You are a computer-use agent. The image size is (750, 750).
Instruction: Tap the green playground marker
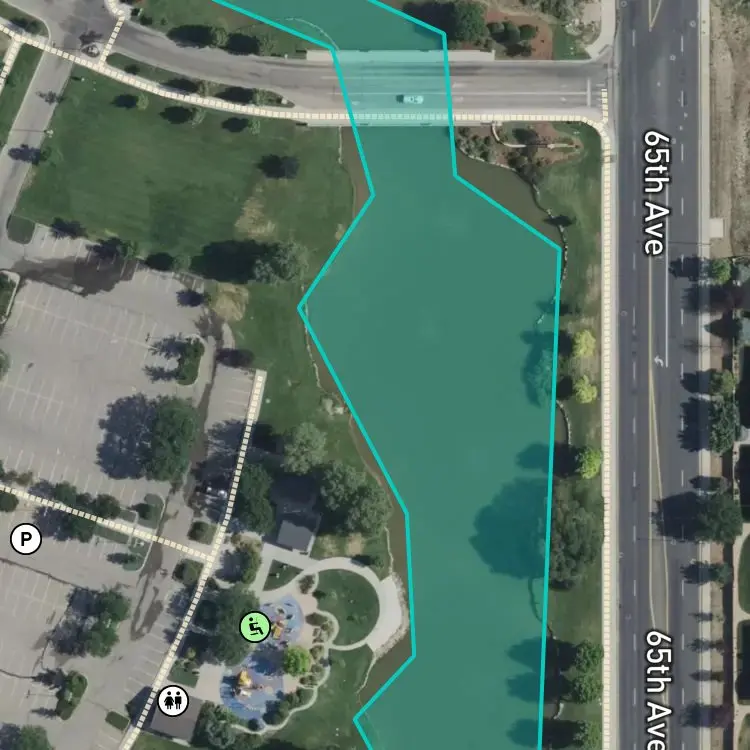coord(255,627)
